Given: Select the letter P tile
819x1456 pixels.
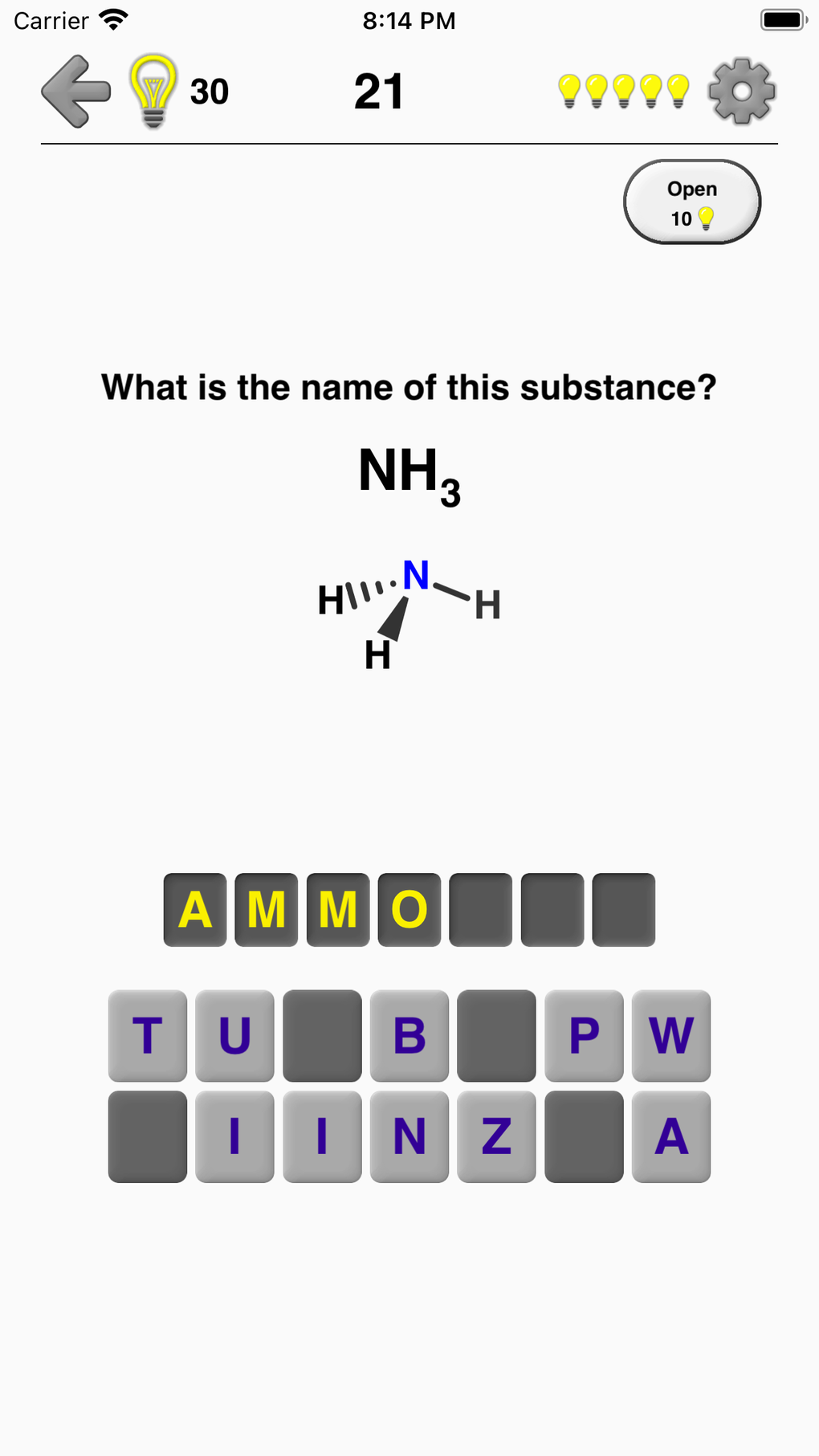Looking at the screenshot, I should click(x=584, y=1035).
